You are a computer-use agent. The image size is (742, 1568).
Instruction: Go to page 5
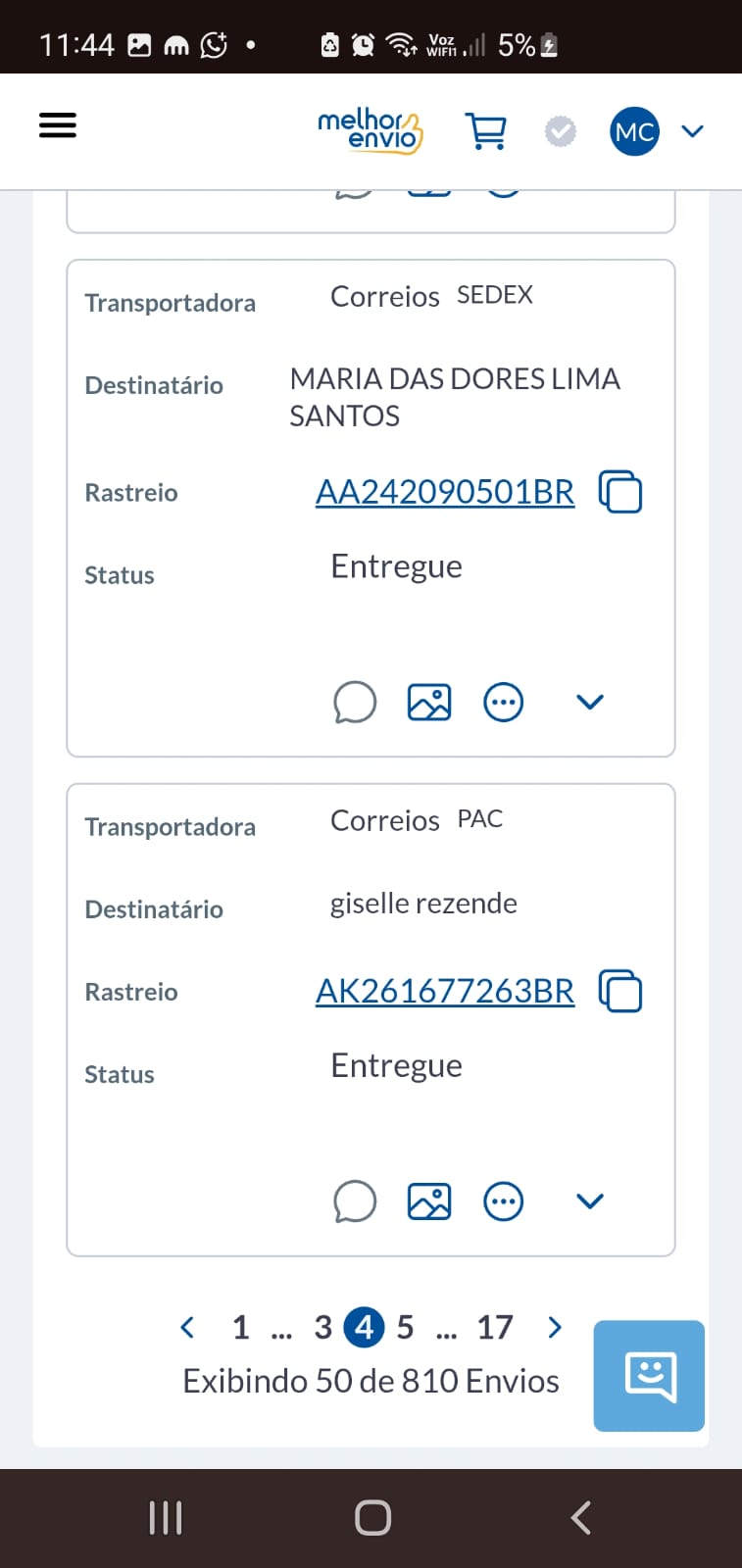[406, 1327]
